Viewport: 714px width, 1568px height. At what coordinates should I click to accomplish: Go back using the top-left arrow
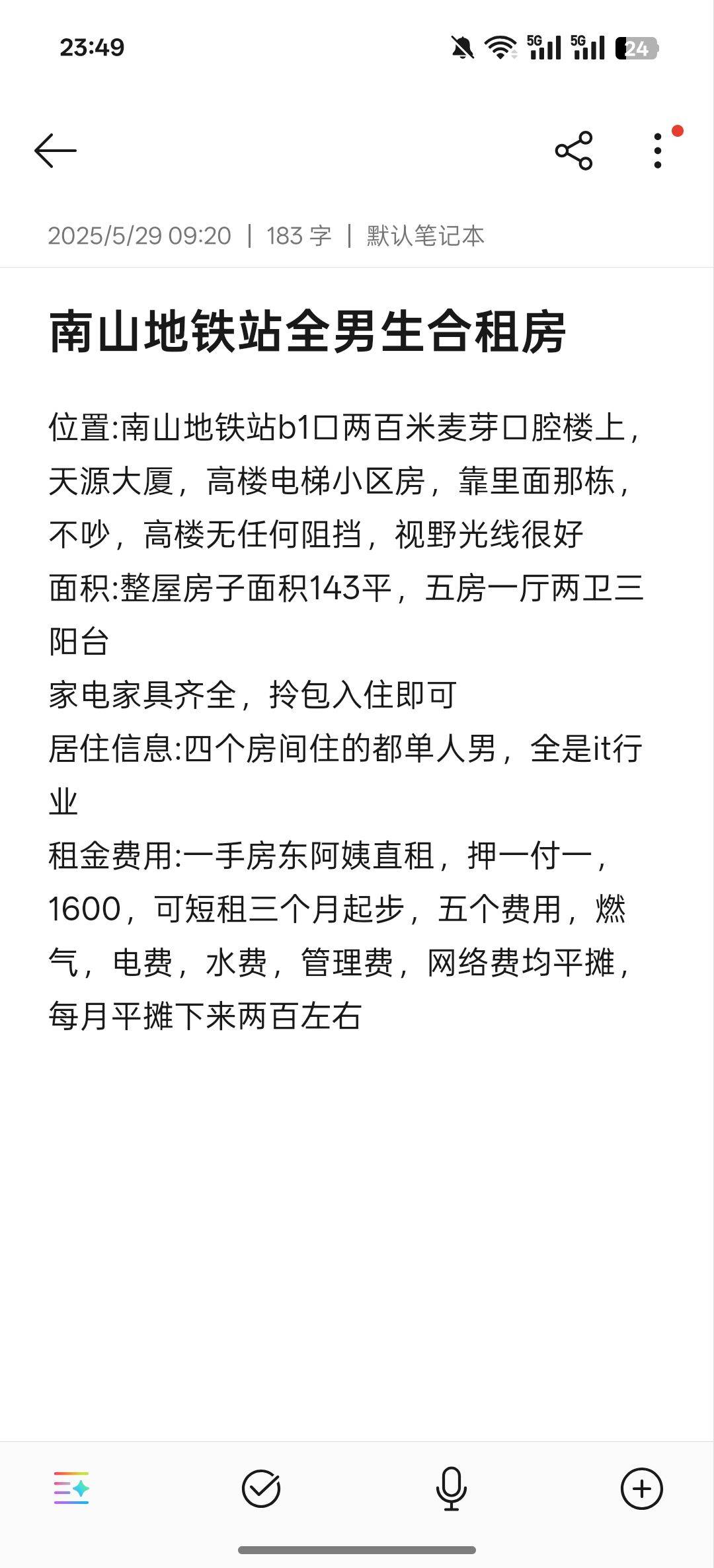pyautogui.click(x=56, y=151)
